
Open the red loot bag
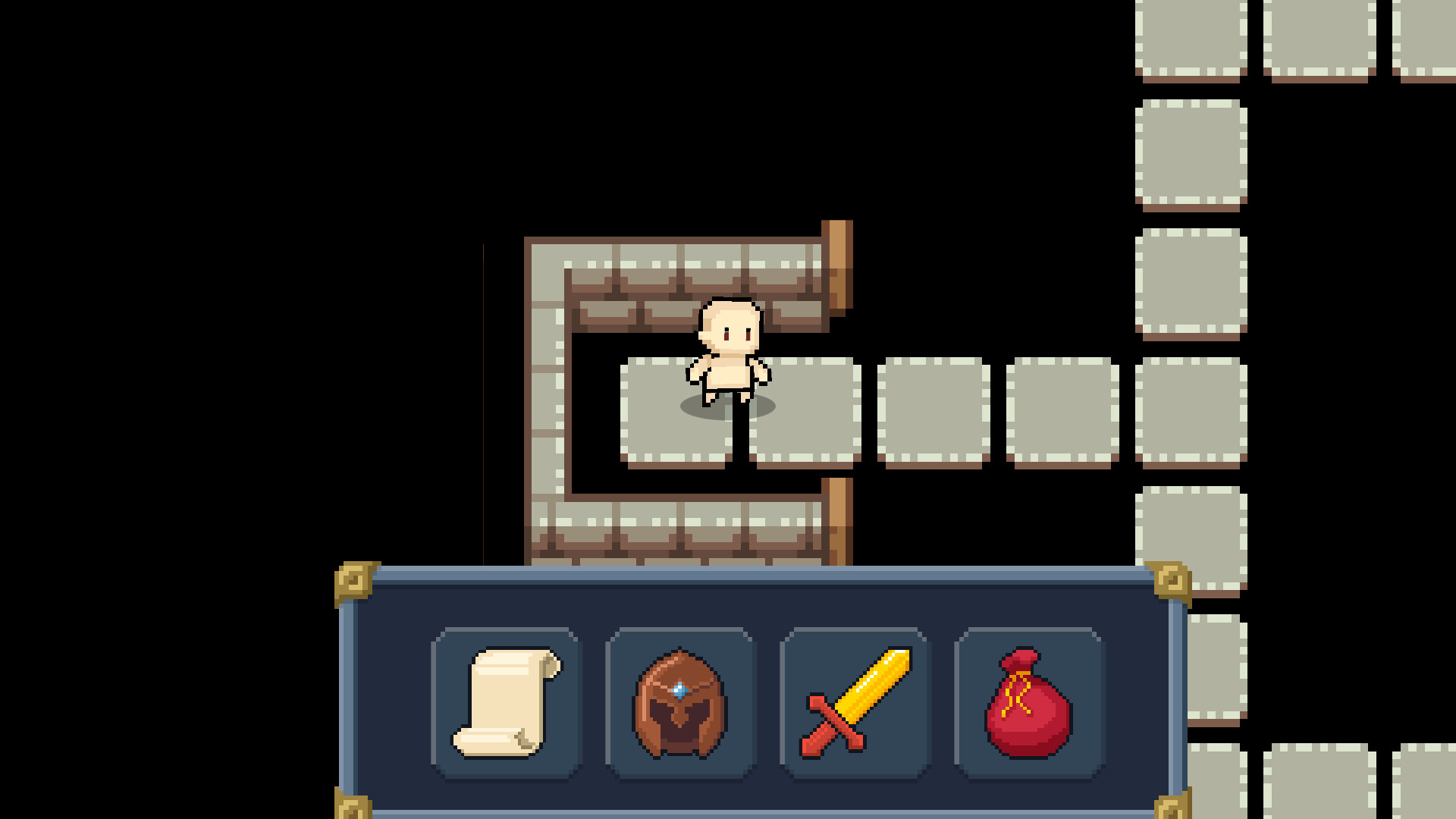click(1028, 703)
